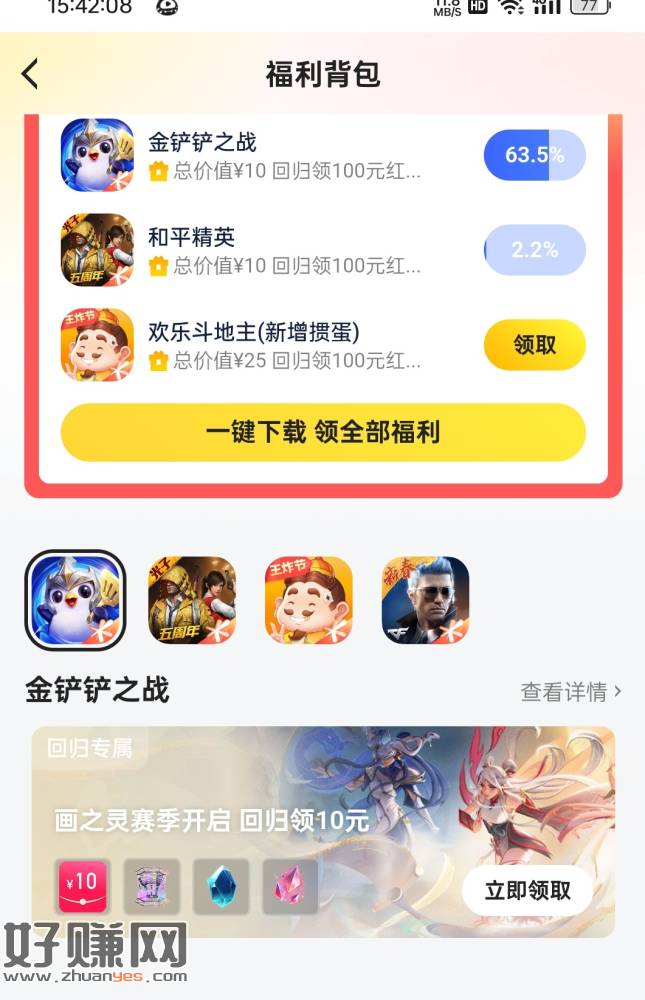645x1000 pixels.
Task: Open 查看详情 for 金铲铲之战
Action: [x=570, y=691]
